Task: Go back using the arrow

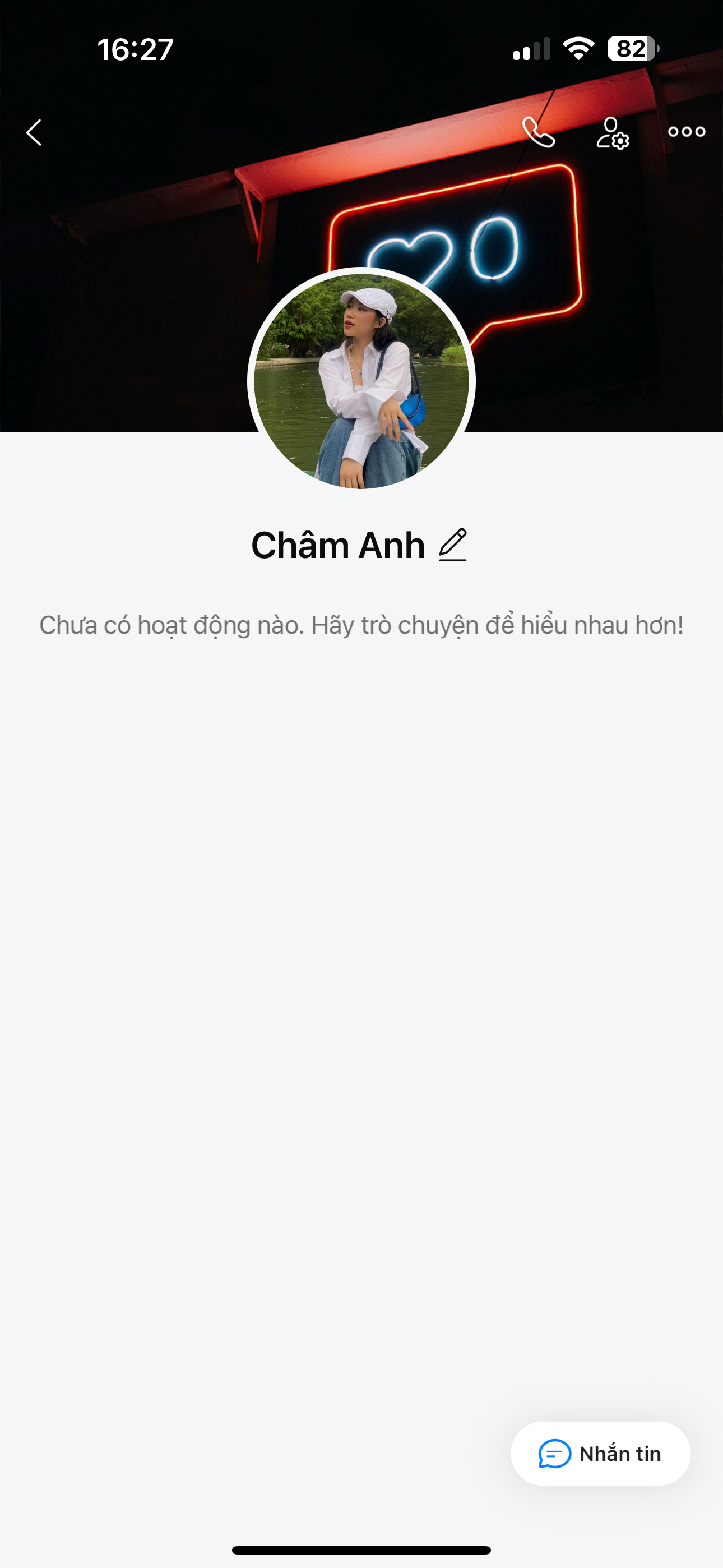Action: 34,132
